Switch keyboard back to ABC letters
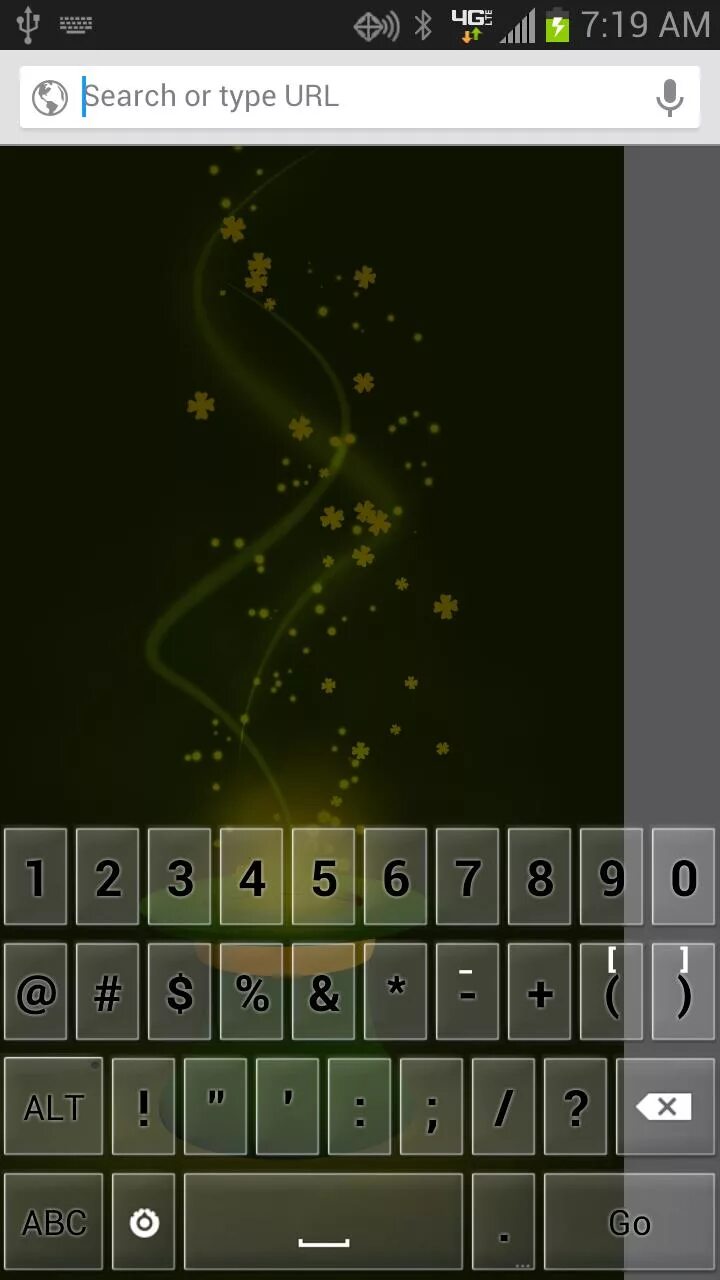 coord(54,1222)
